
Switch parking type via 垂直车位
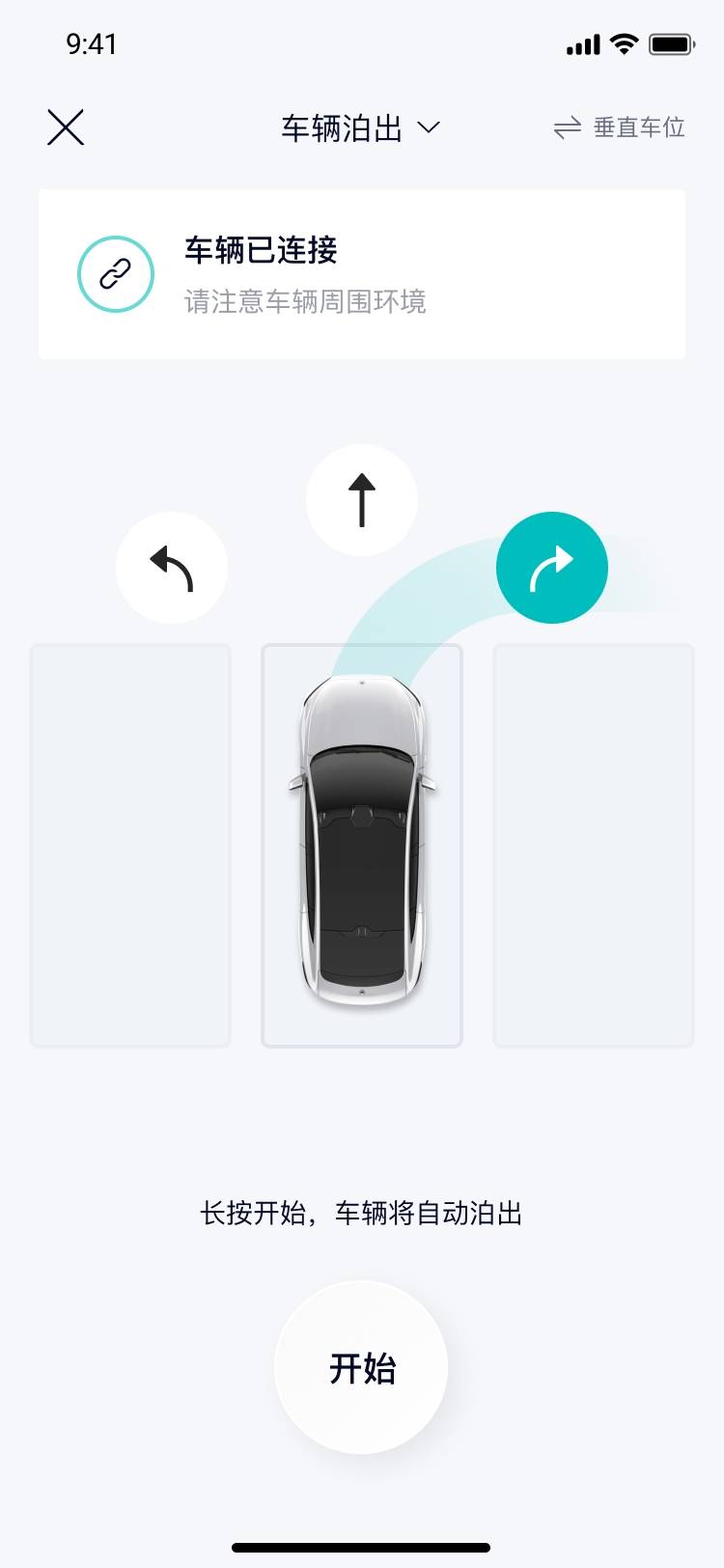click(x=620, y=127)
